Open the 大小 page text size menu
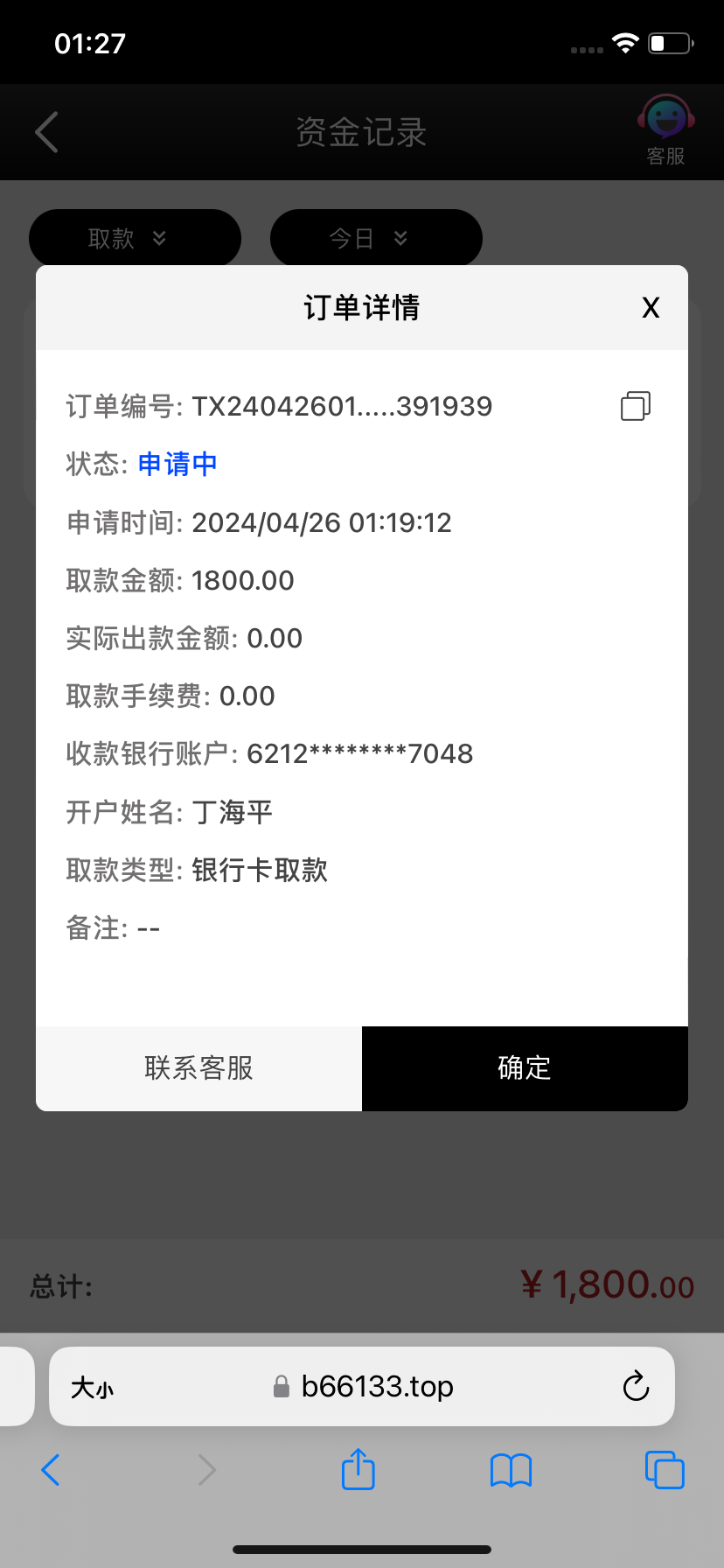724x1568 pixels. coord(92,1388)
